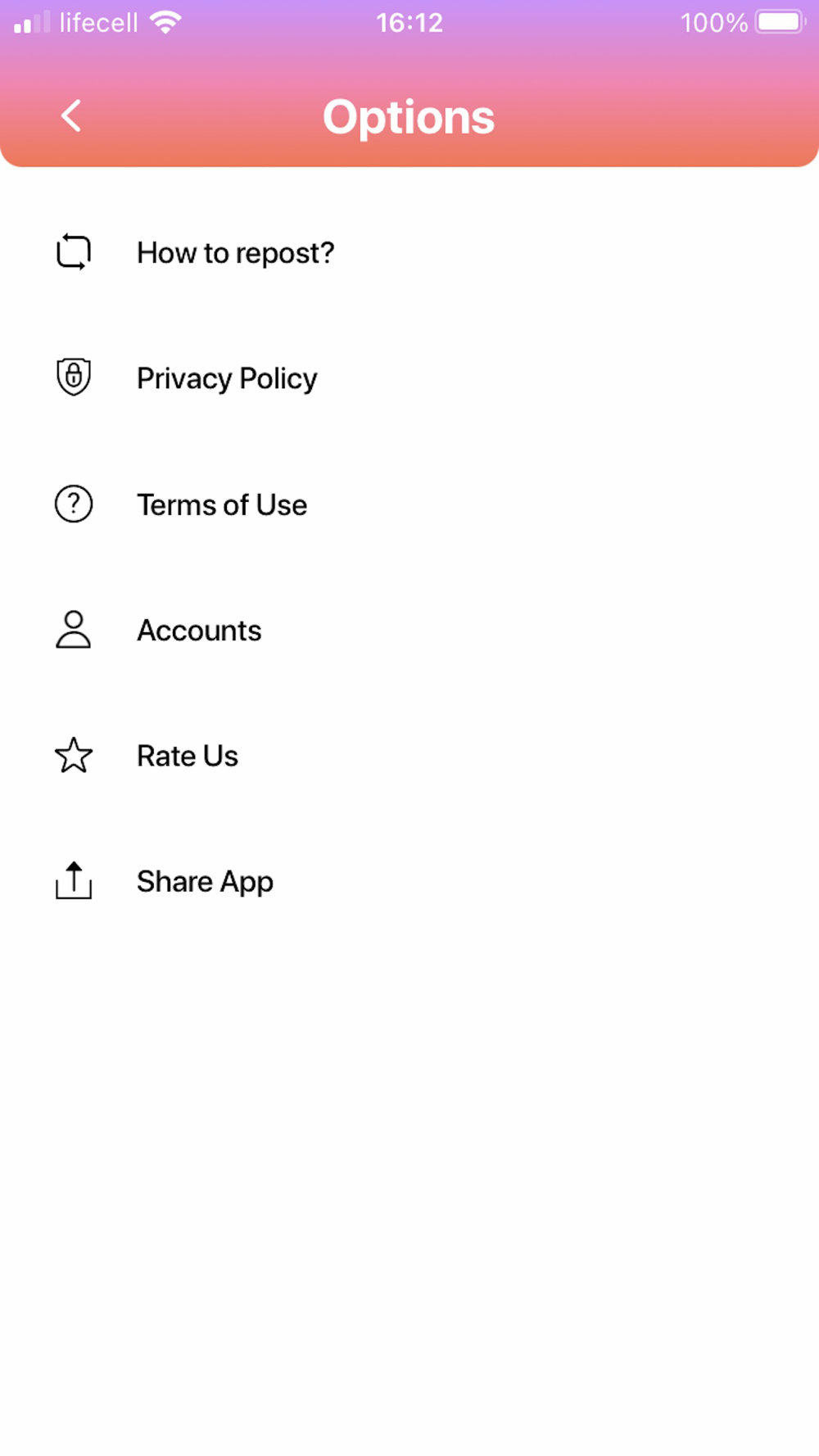The image size is (819, 1456).
Task: Open the How to repost? guide
Action: pos(409,252)
